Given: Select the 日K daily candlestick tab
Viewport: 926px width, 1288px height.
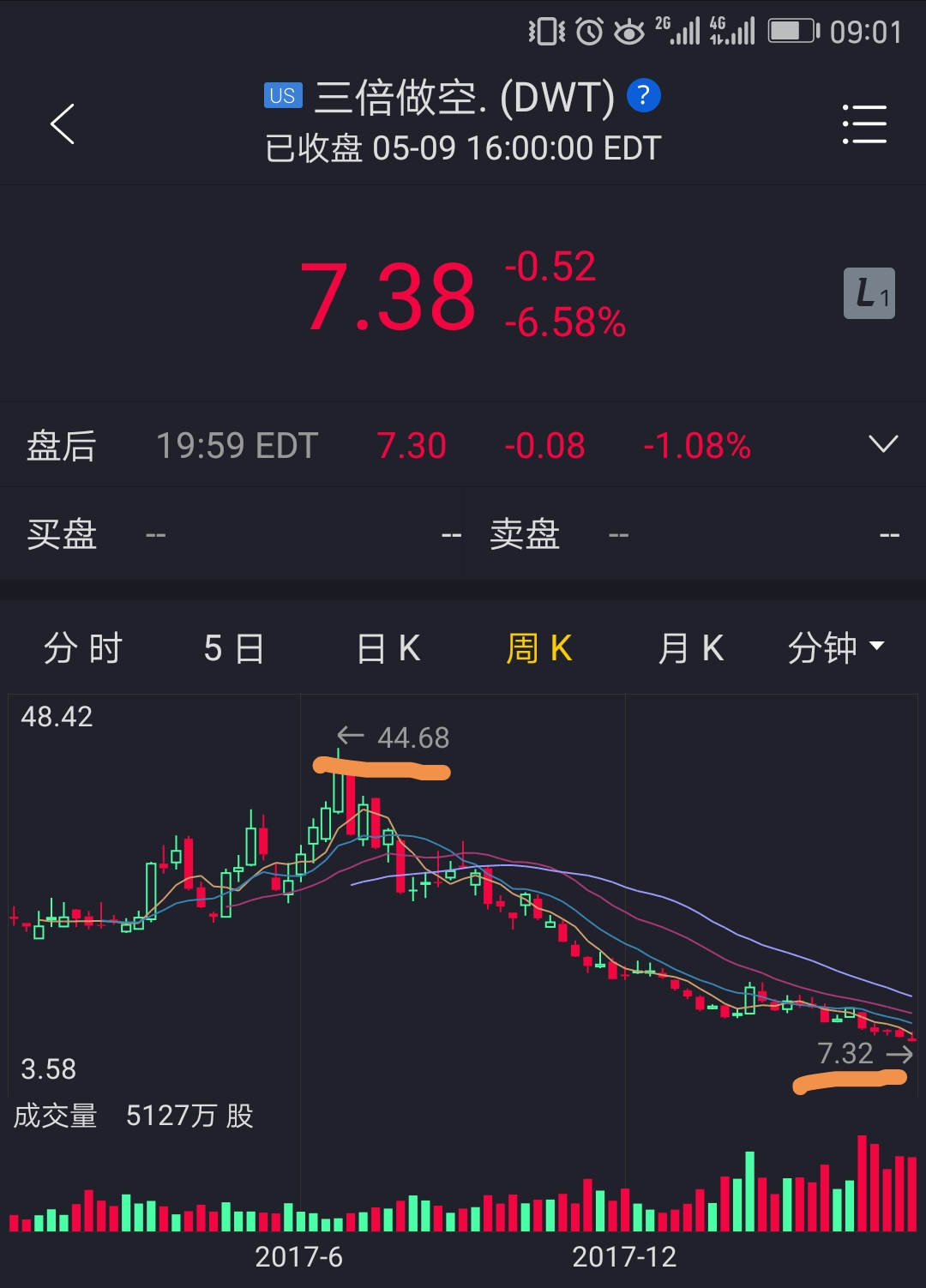Looking at the screenshot, I should point(388,648).
